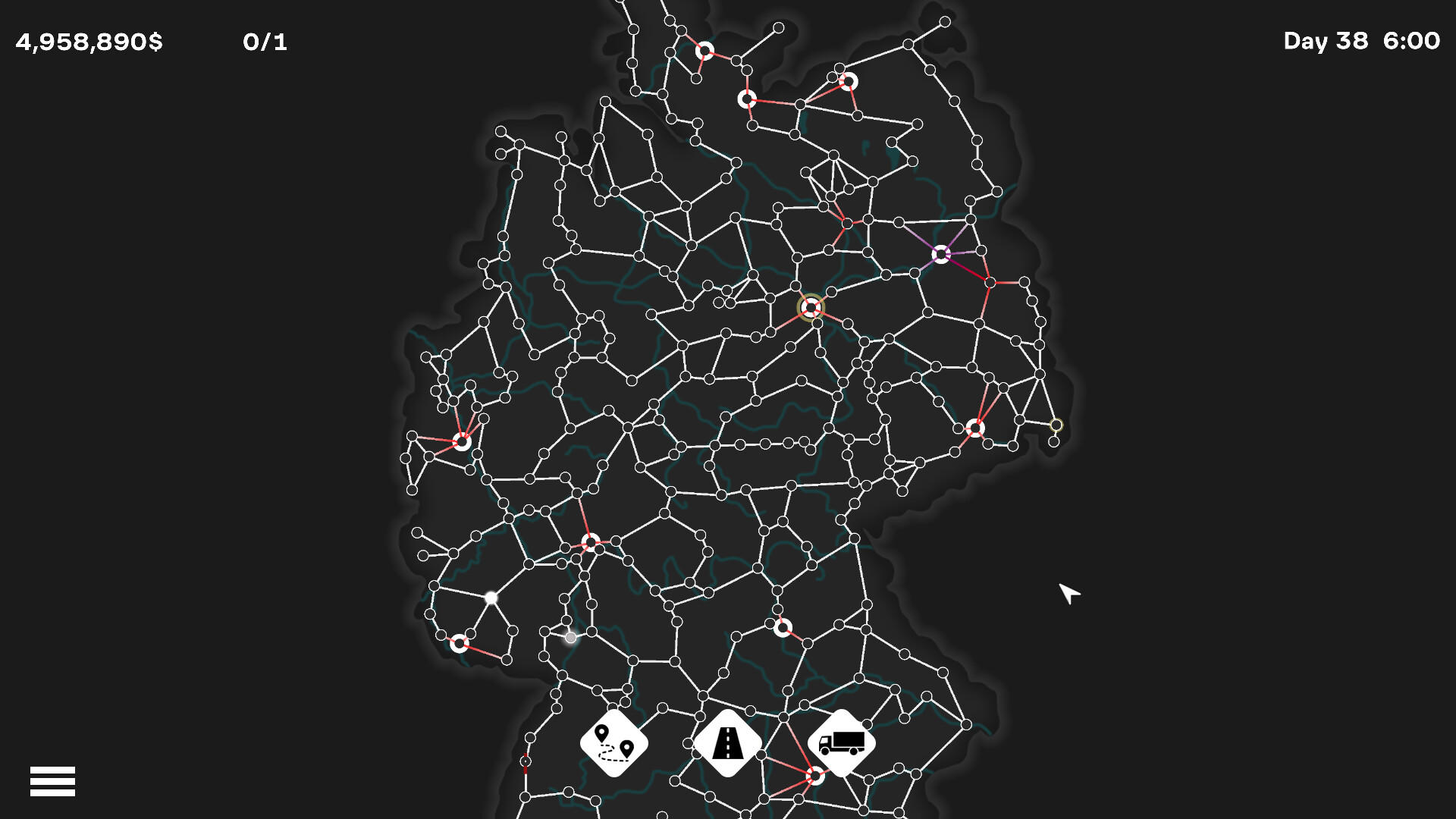Open the route planning button
Image resolution: width=1456 pixels, height=819 pixels.
pyautogui.click(x=613, y=743)
